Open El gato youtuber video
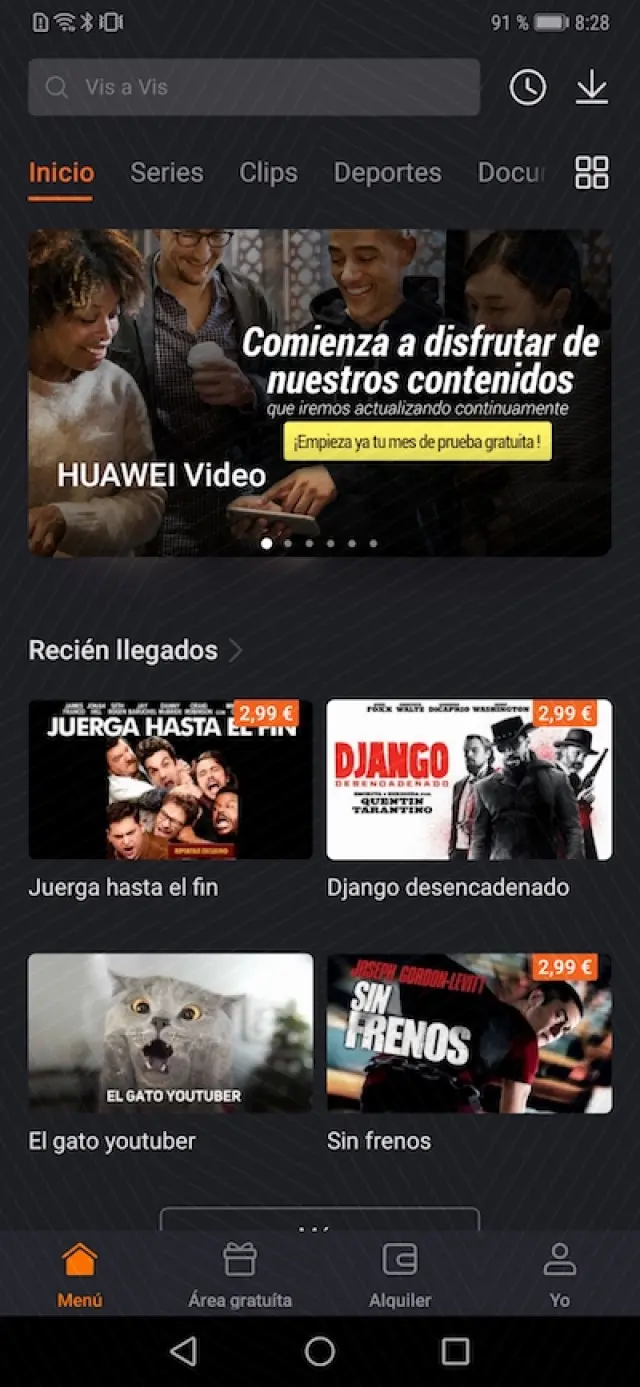Image resolution: width=640 pixels, height=1387 pixels. [x=170, y=1033]
